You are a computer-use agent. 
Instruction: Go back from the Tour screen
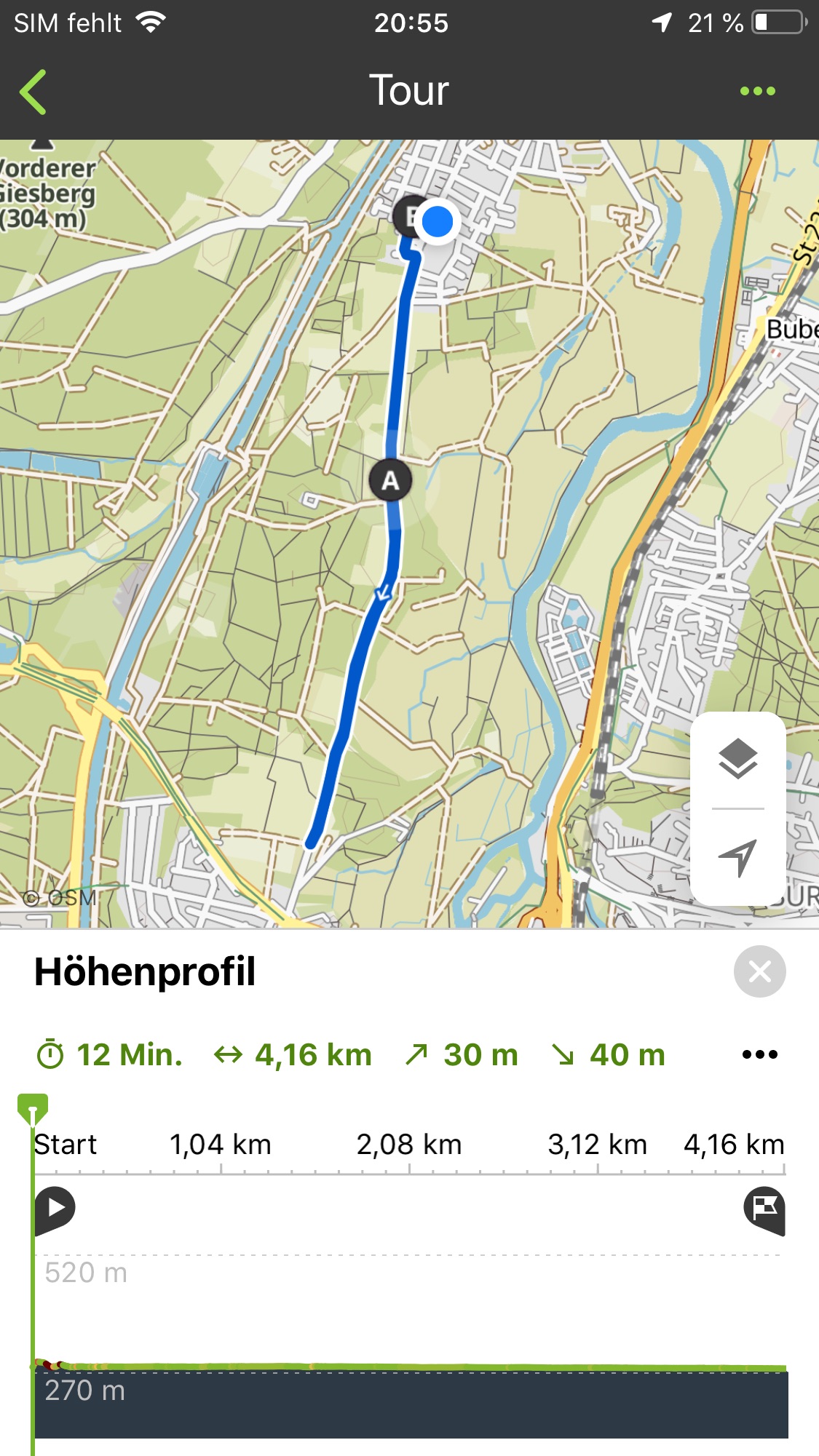33,92
